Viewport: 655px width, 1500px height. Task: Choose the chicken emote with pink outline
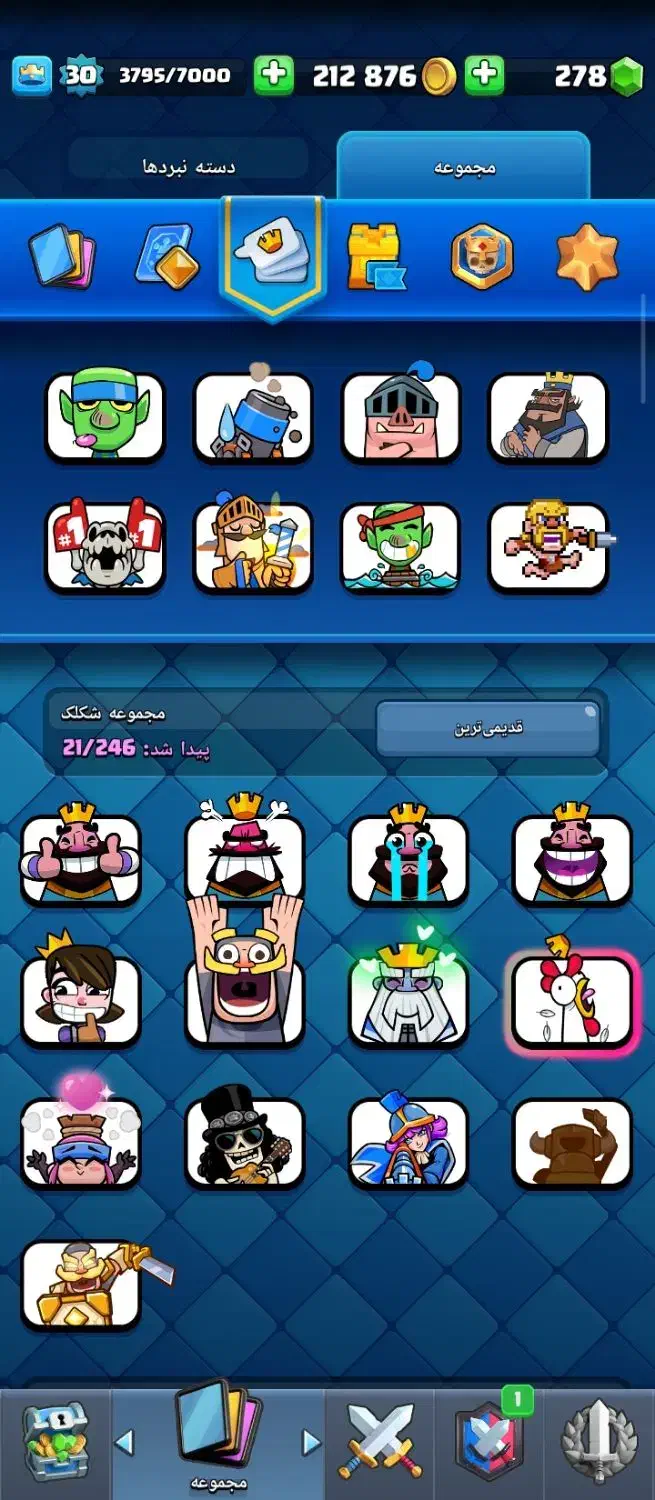pyautogui.click(x=572, y=1000)
